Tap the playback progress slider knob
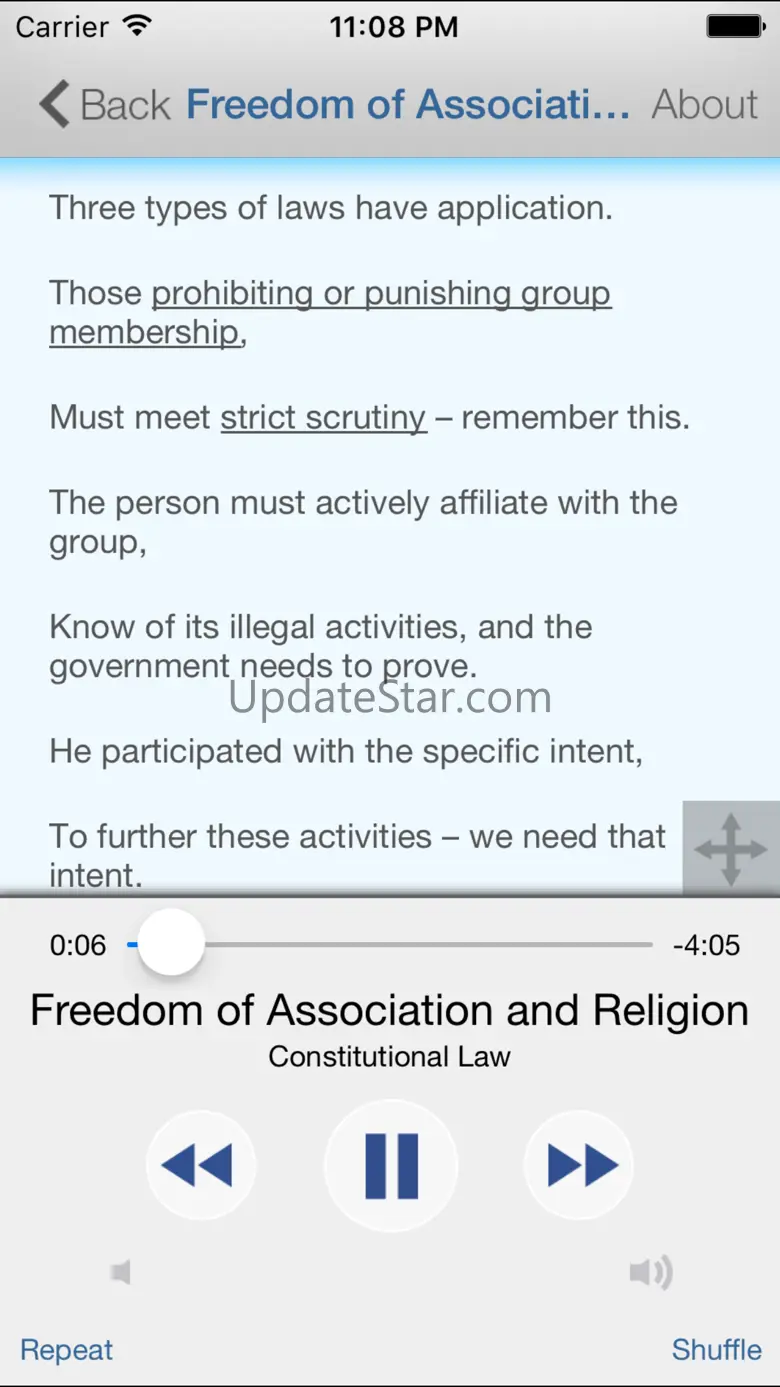780x1387 pixels. (x=171, y=943)
